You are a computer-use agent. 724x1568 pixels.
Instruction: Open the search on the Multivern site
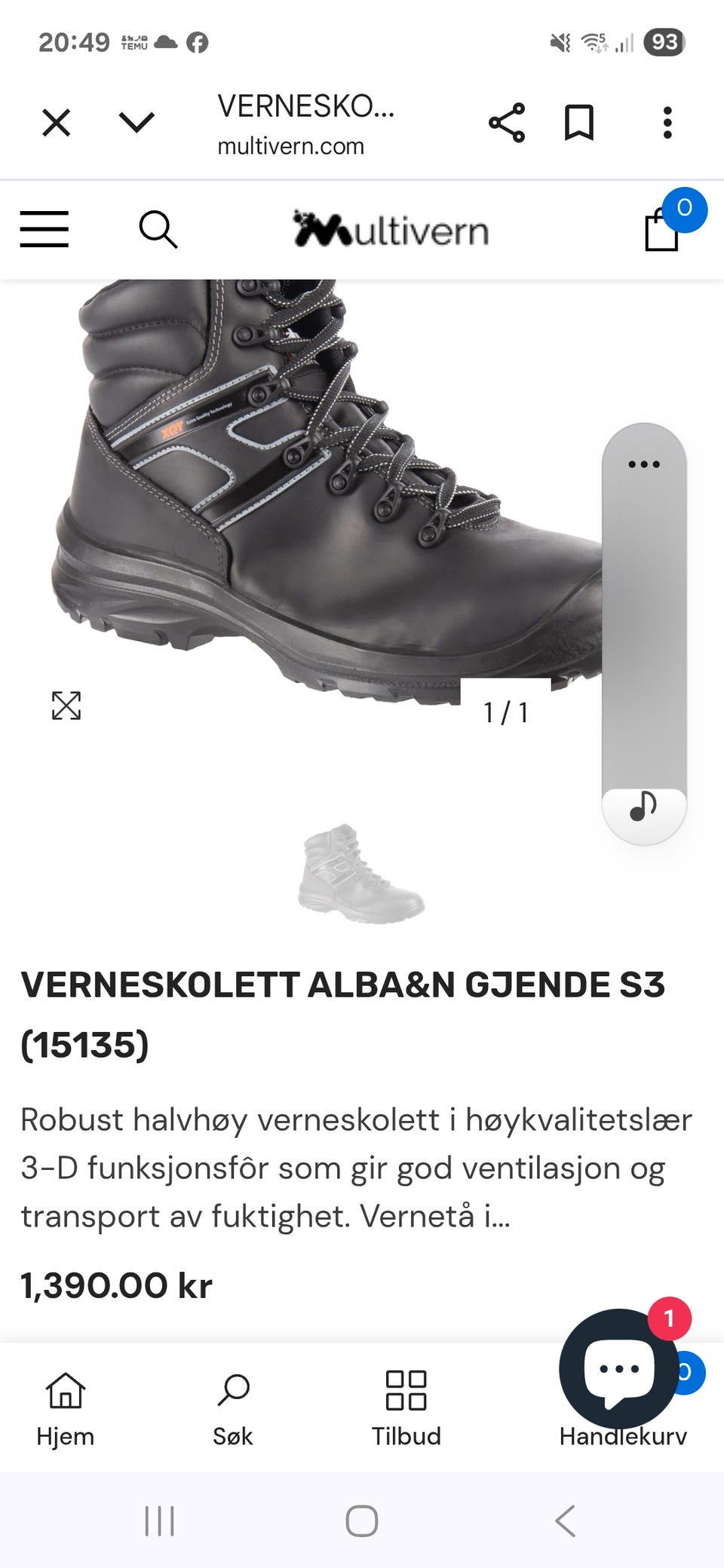pos(158,230)
